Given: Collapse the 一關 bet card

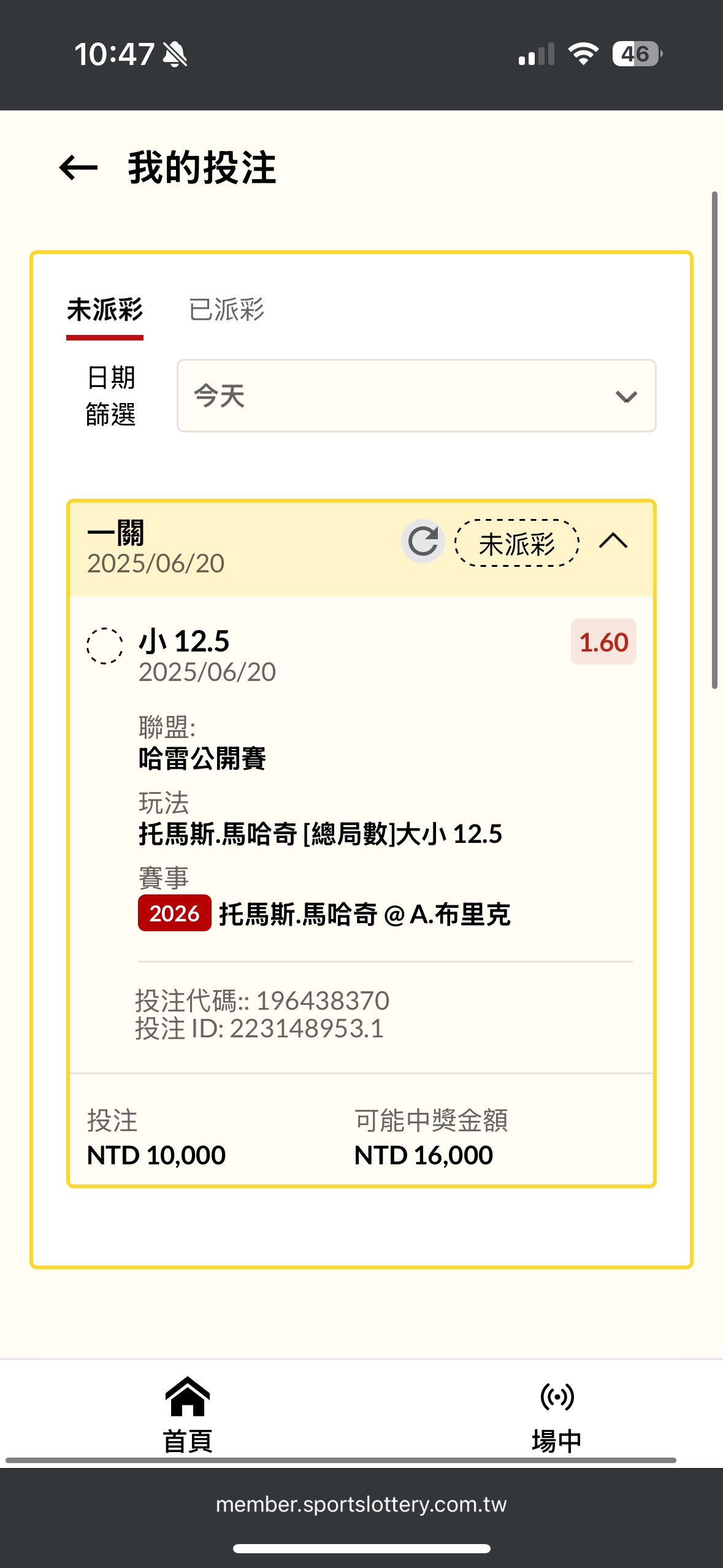Looking at the screenshot, I should pos(613,541).
